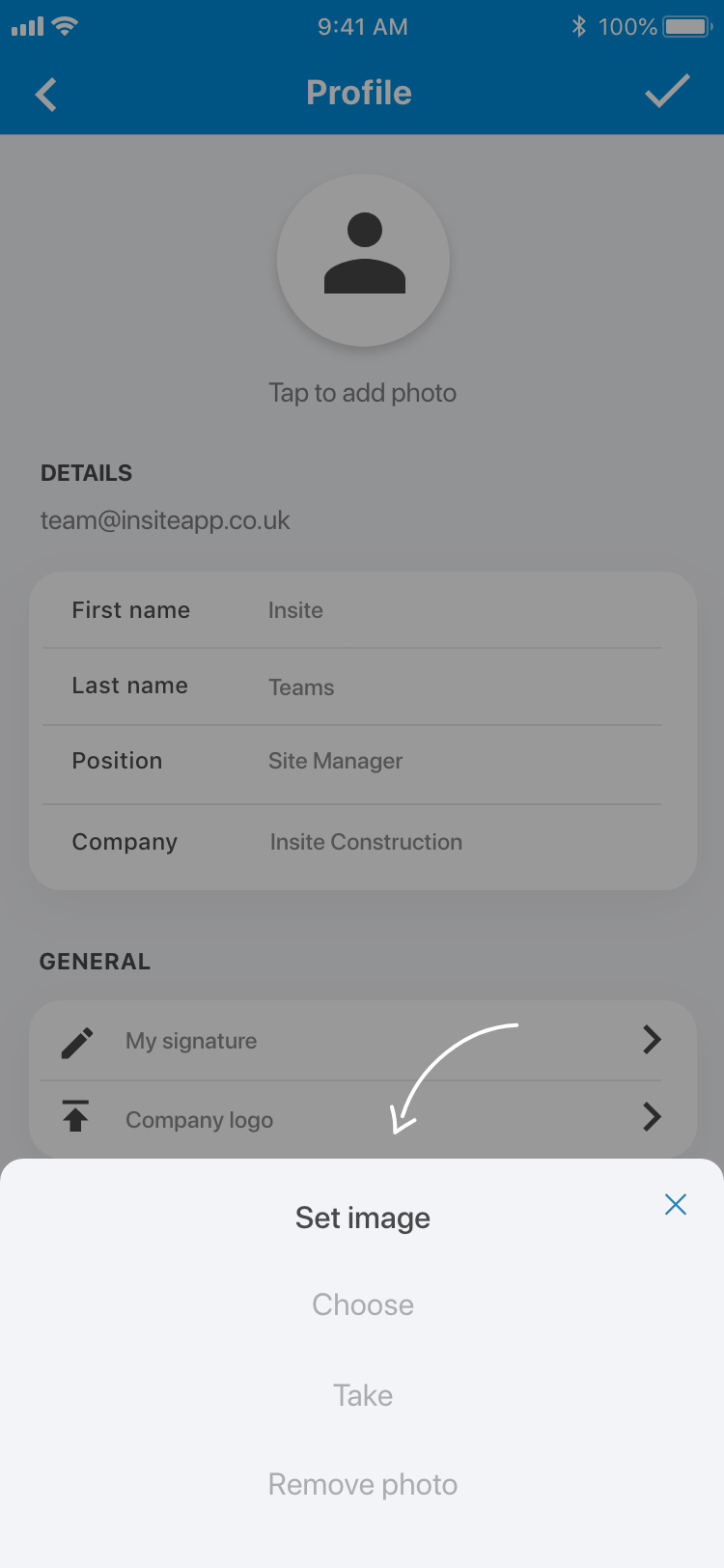Close the Set image sheet
The height and width of the screenshot is (1568, 724).
676,1204
